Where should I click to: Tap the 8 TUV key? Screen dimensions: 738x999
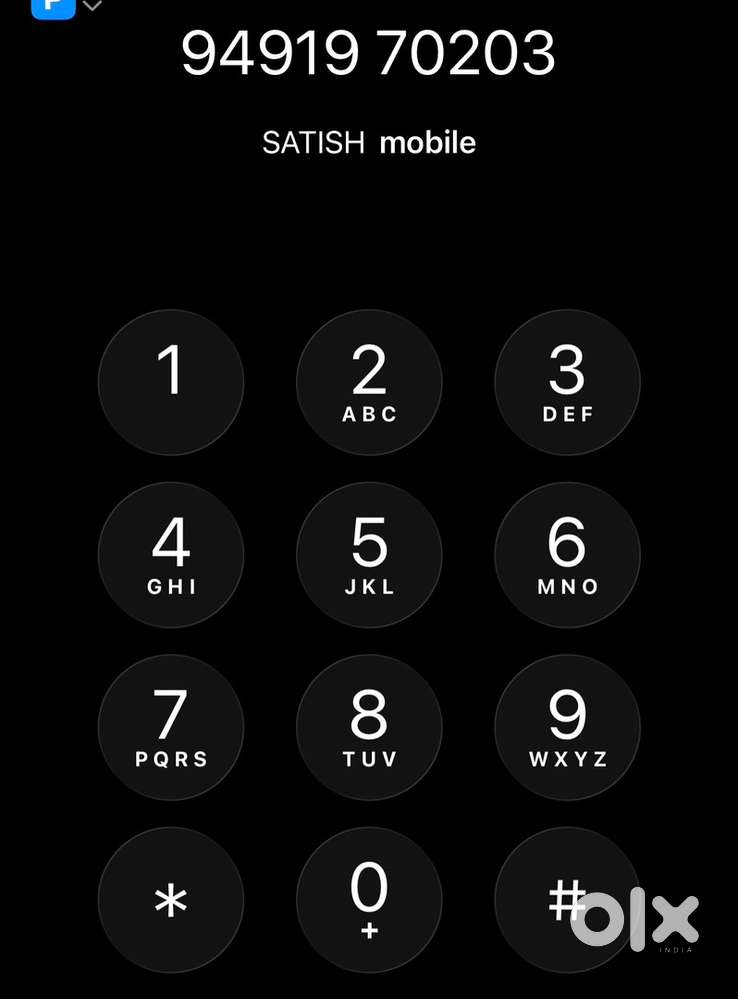[369, 727]
